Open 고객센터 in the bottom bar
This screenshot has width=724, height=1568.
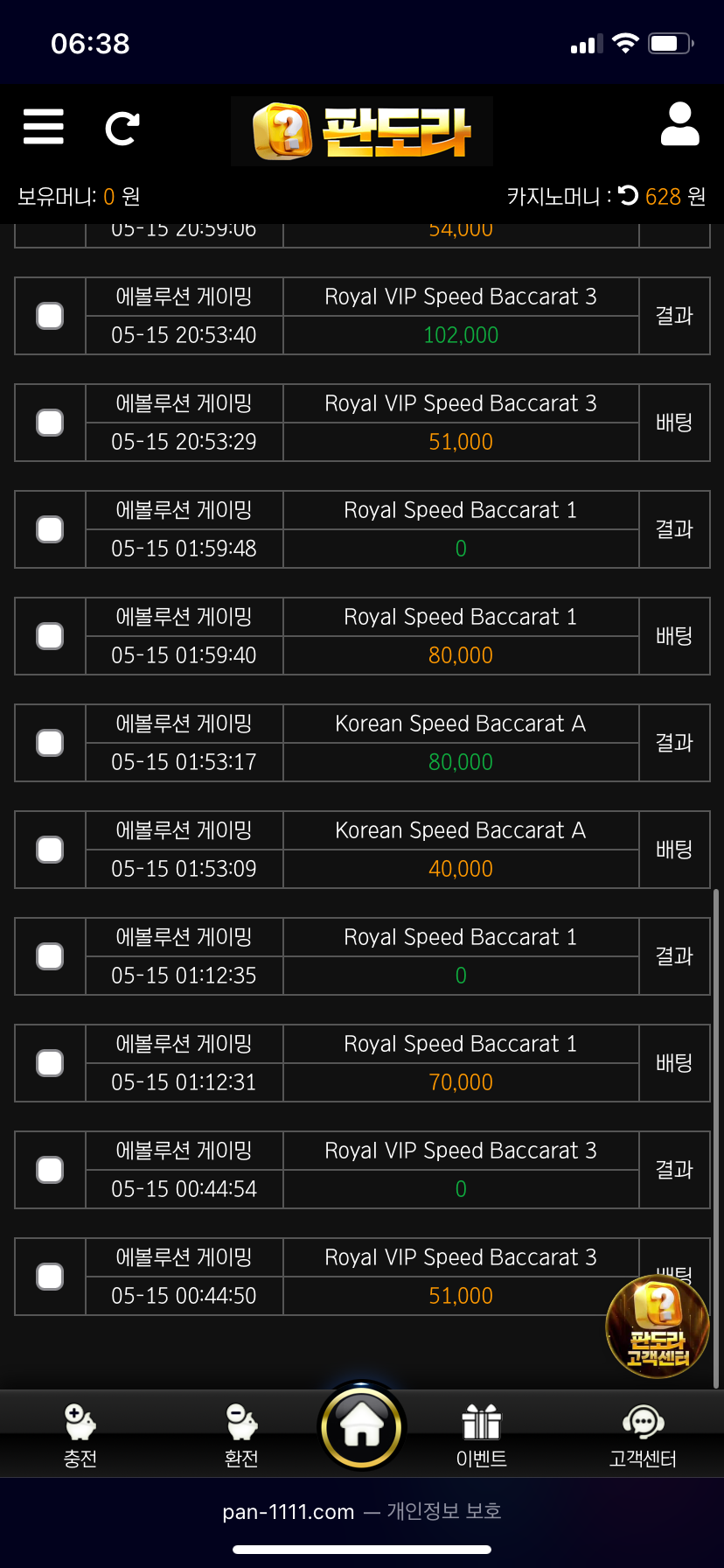(x=643, y=1435)
